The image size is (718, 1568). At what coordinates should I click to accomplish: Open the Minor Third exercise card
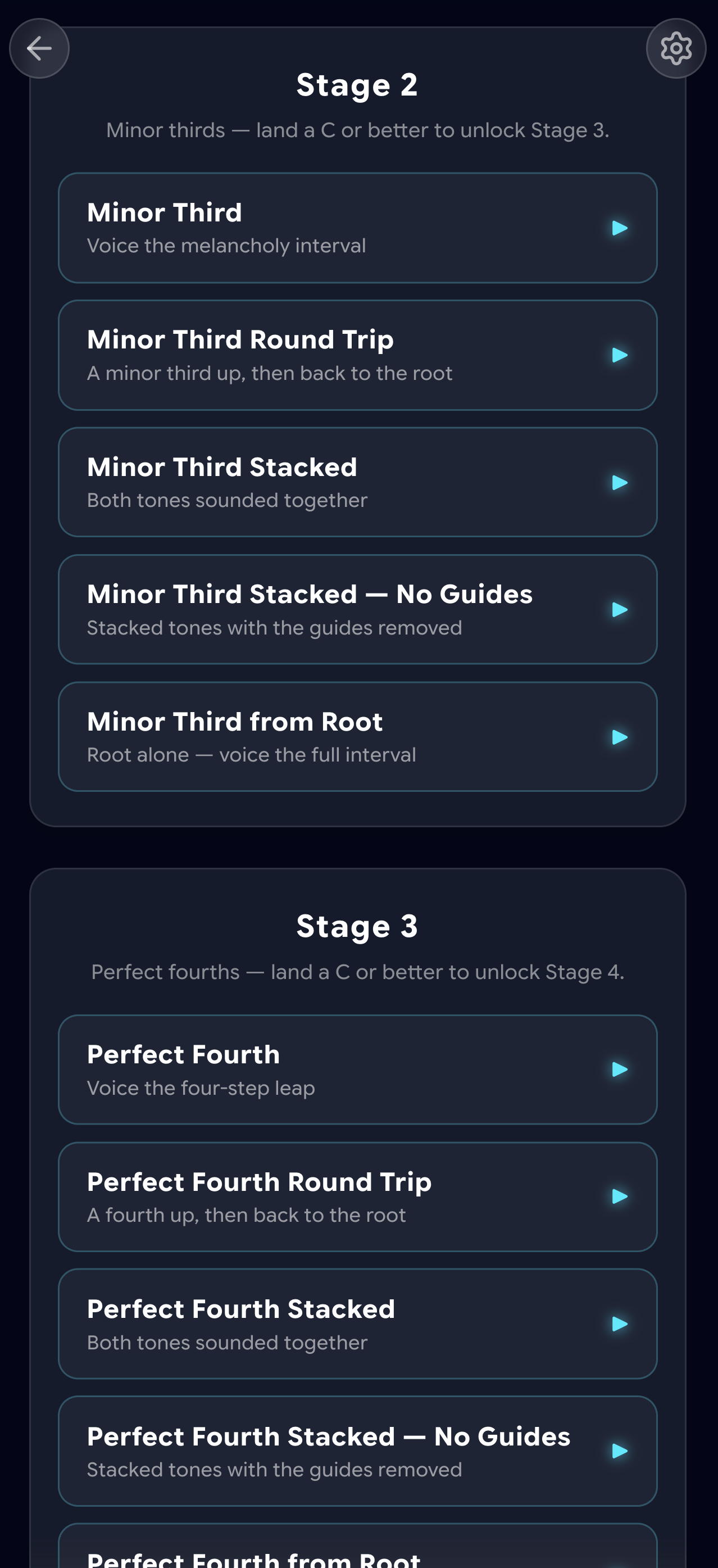(305, 227)
